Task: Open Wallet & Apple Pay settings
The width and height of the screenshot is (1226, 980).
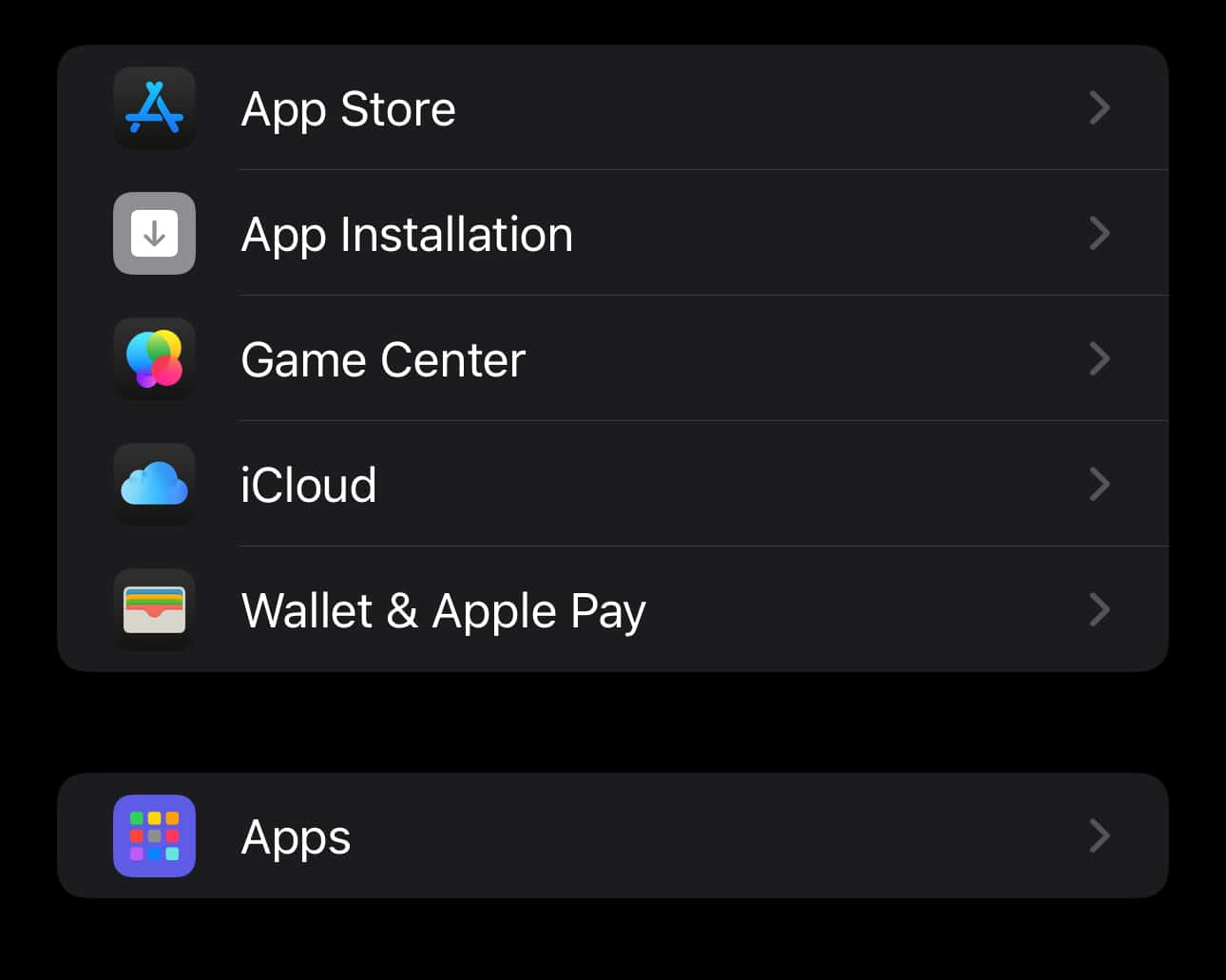Action: point(612,610)
